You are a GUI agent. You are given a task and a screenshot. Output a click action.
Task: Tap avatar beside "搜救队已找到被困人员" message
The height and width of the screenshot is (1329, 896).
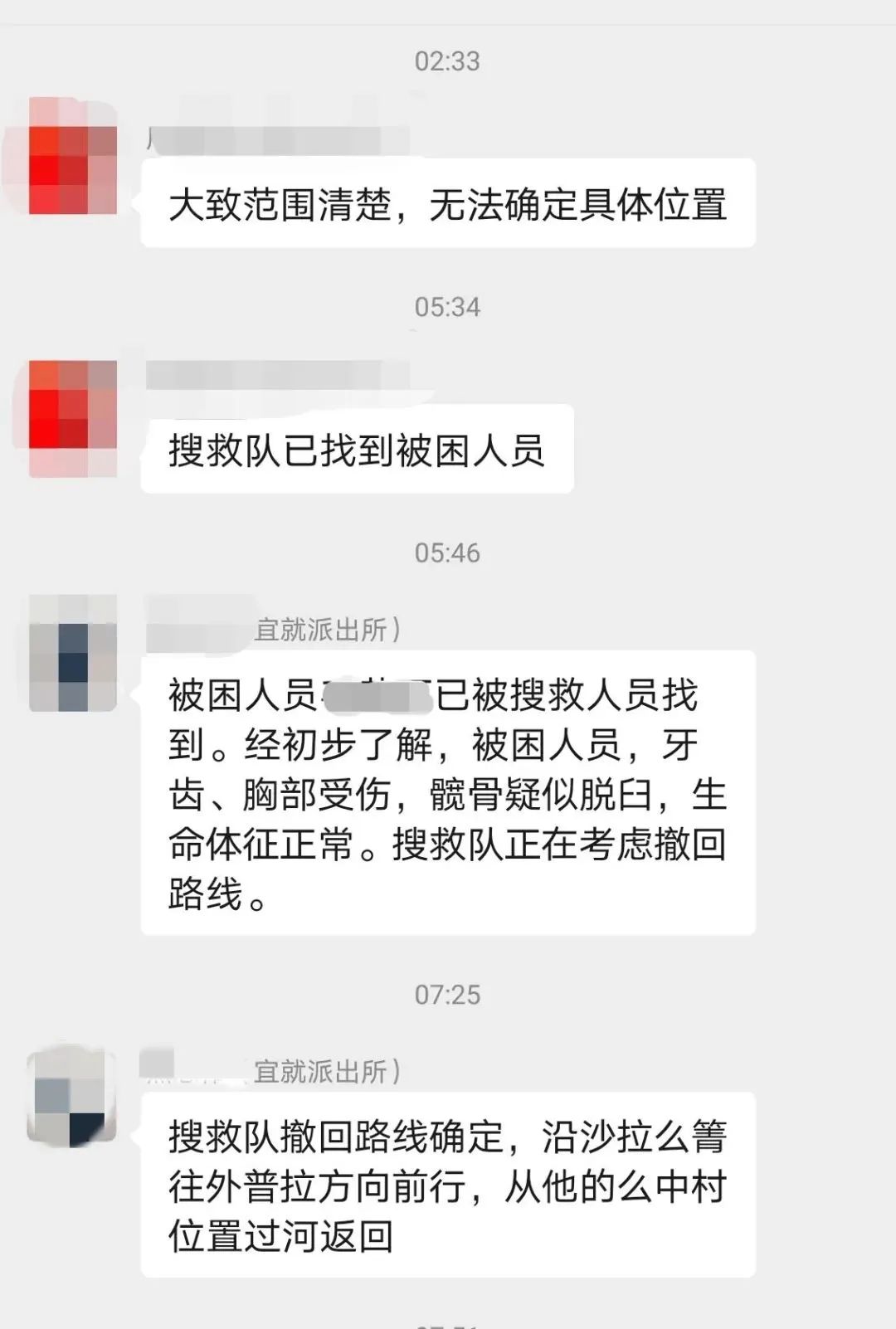[72, 418]
